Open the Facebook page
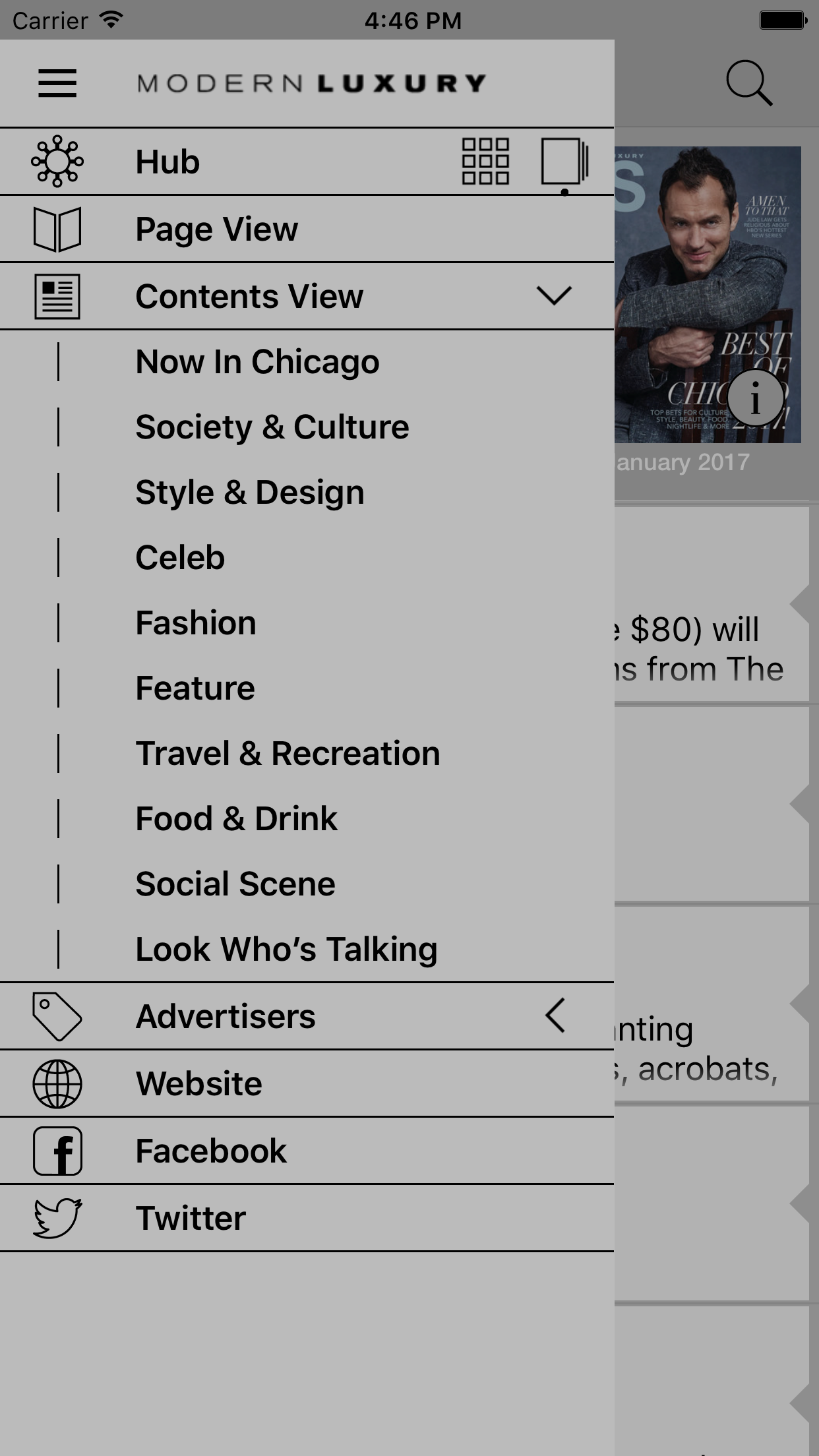Screen dimensions: 819x1456 tap(307, 1151)
